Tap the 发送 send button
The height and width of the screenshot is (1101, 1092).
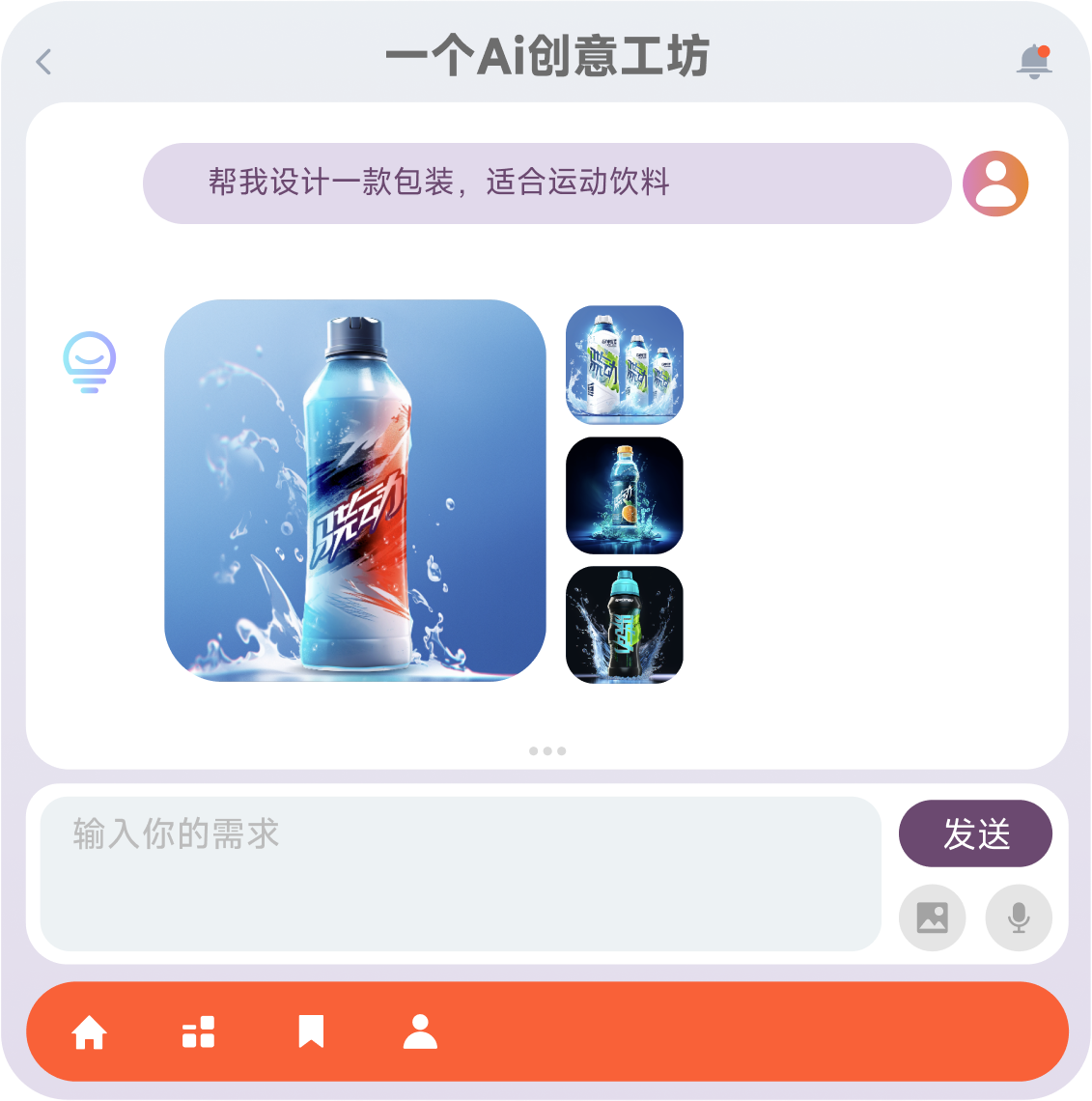(975, 833)
